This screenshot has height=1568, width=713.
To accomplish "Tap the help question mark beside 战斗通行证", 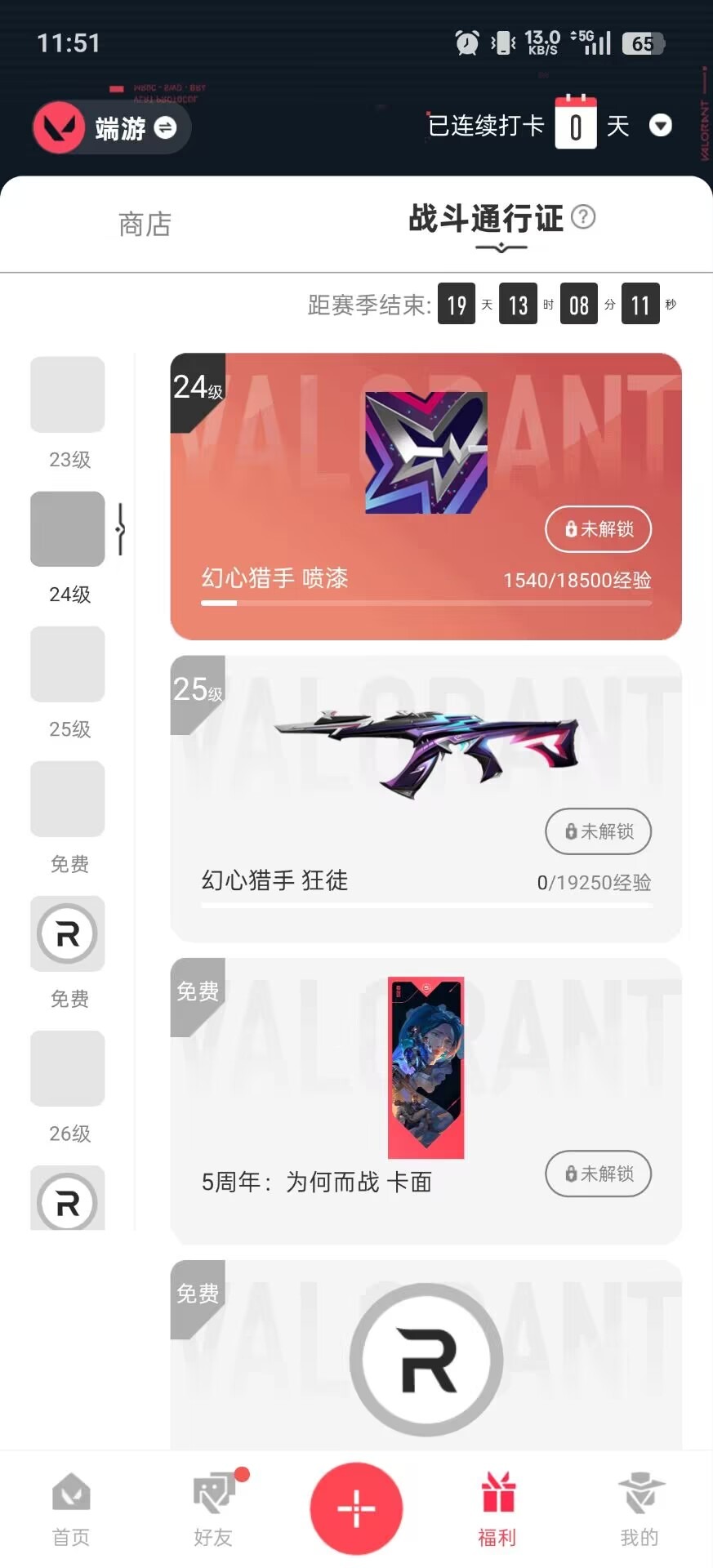I will pyautogui.click(x=585, y=218).
